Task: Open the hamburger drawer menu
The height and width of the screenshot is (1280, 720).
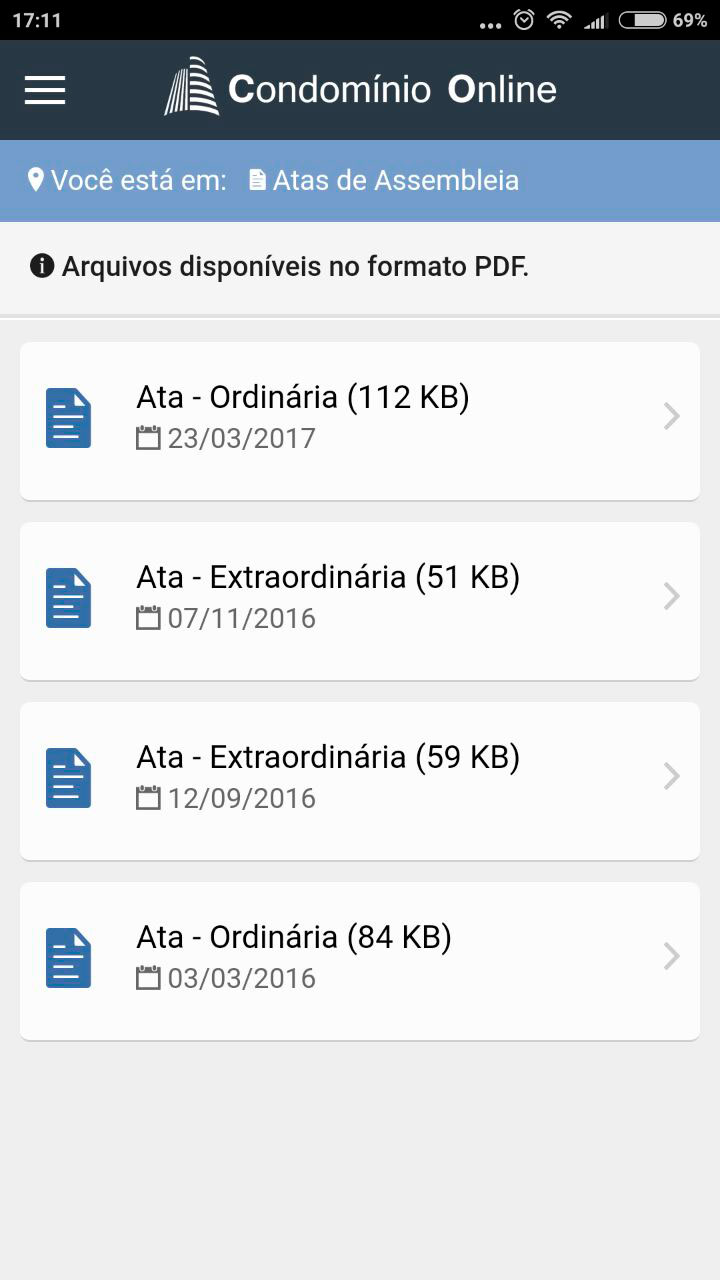Action: pyautogui.click(x=45, y=90)
